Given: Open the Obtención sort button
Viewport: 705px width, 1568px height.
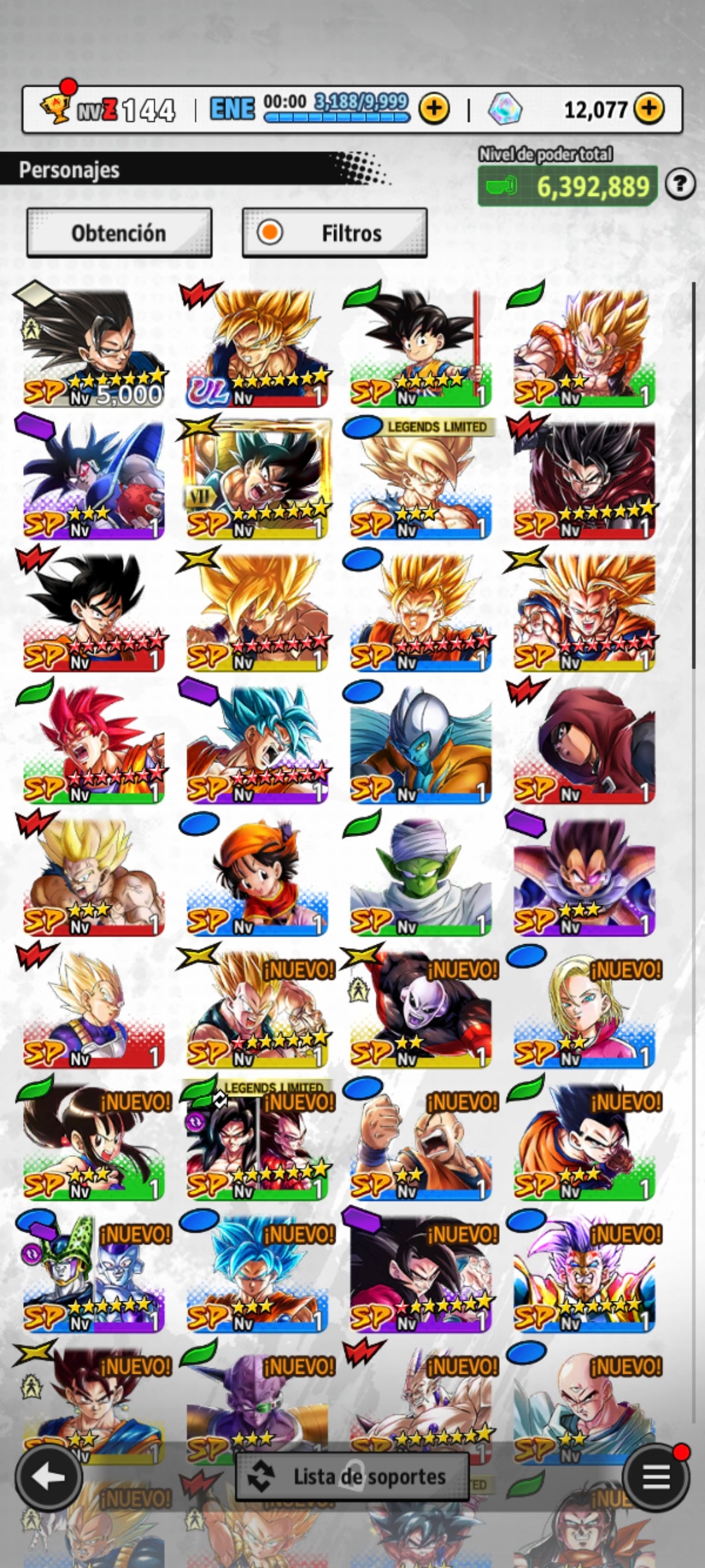Looking at the screenshot, I should coord(119,232).
